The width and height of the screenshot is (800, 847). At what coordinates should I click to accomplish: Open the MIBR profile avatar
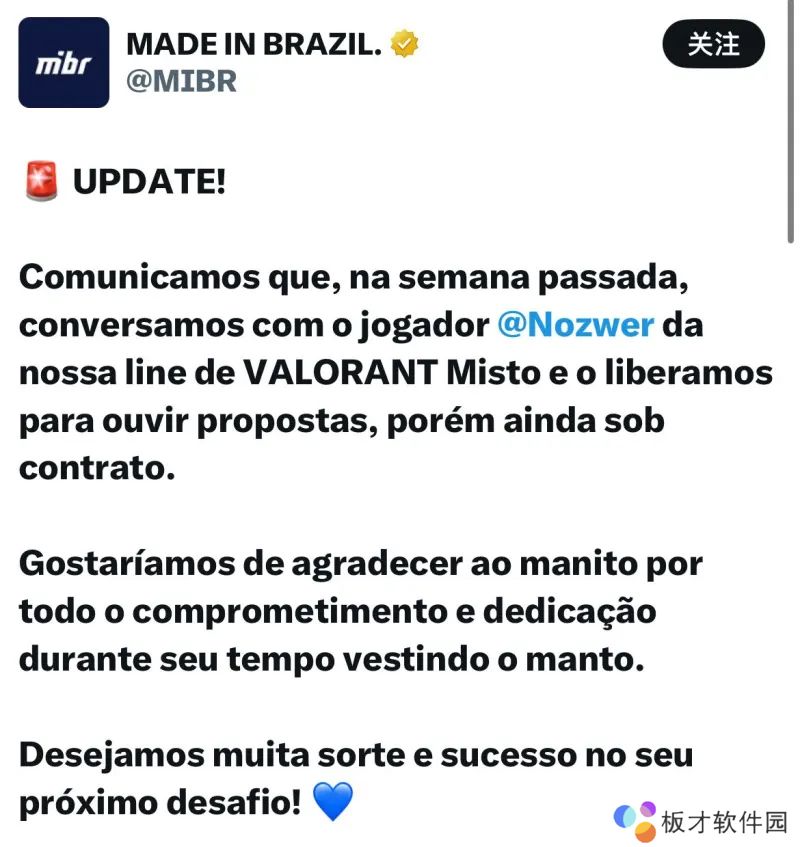(x=64, y=62)
